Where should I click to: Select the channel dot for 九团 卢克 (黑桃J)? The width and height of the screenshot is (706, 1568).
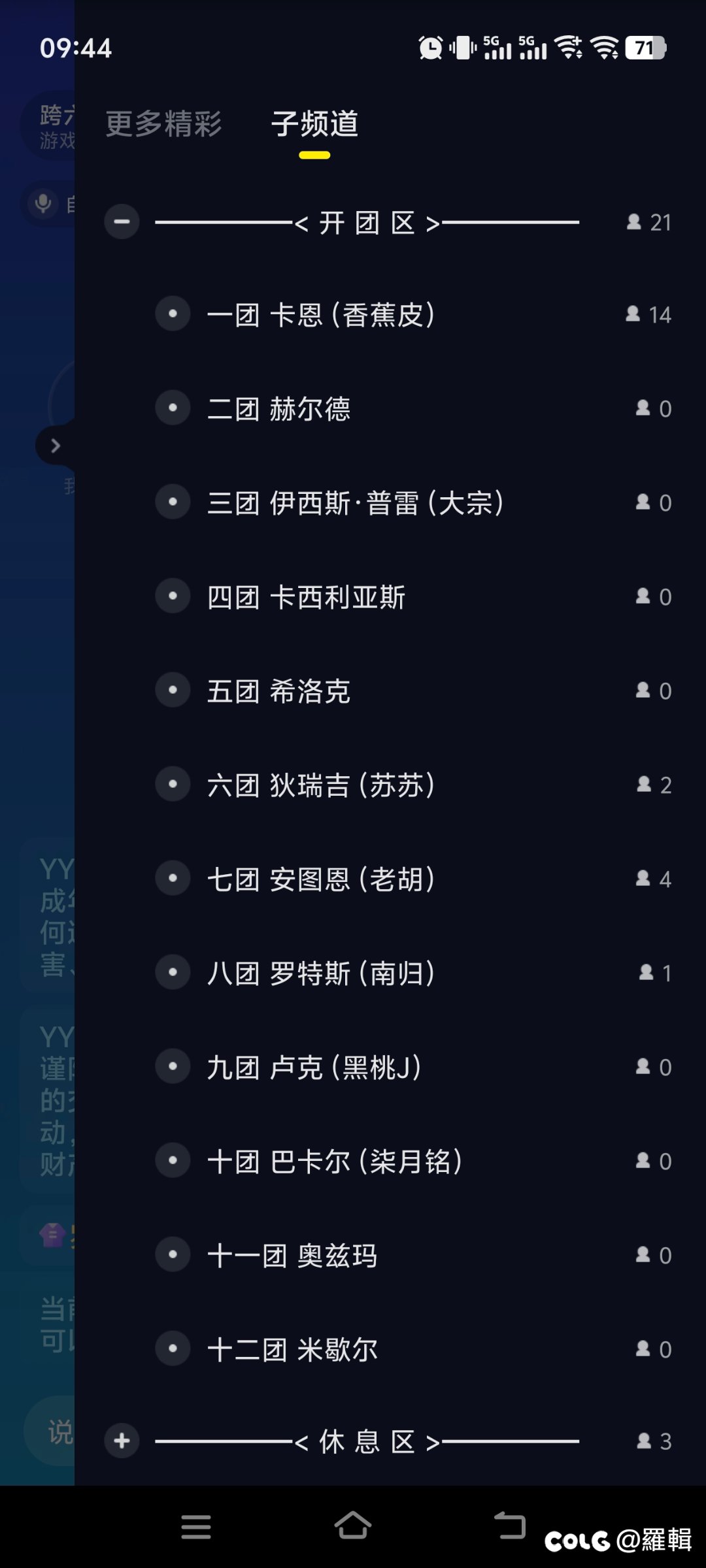(173, 1066)
